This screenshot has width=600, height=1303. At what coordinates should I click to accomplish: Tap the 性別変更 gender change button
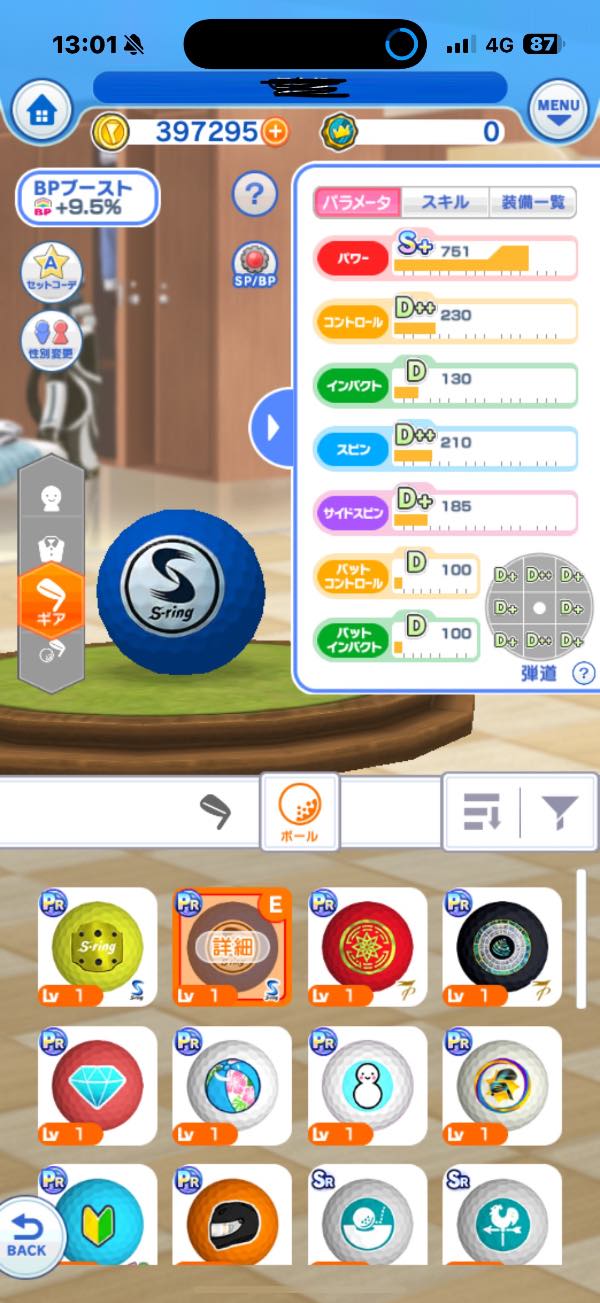pos(50,339)
